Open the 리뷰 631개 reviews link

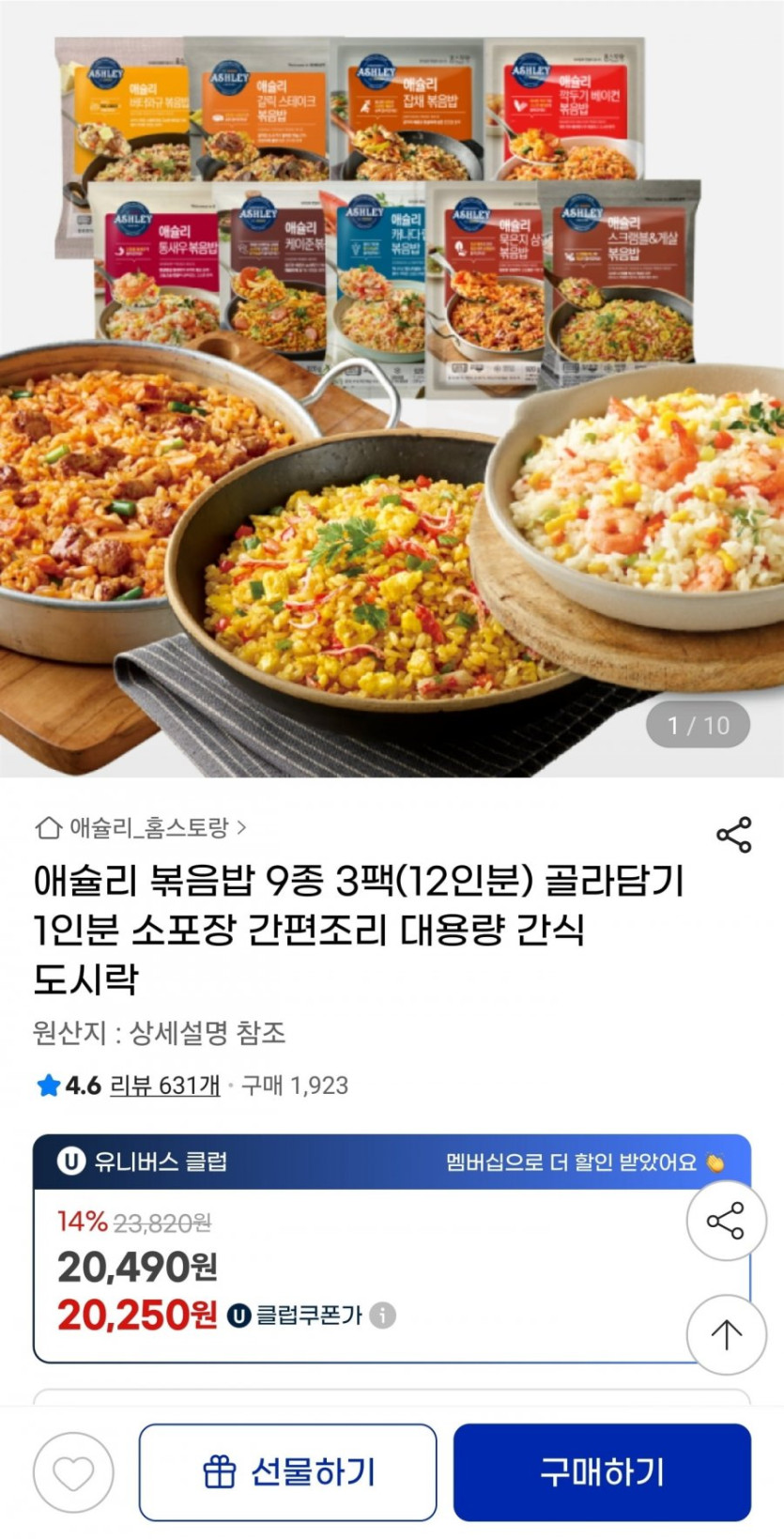coord(164,1085)
